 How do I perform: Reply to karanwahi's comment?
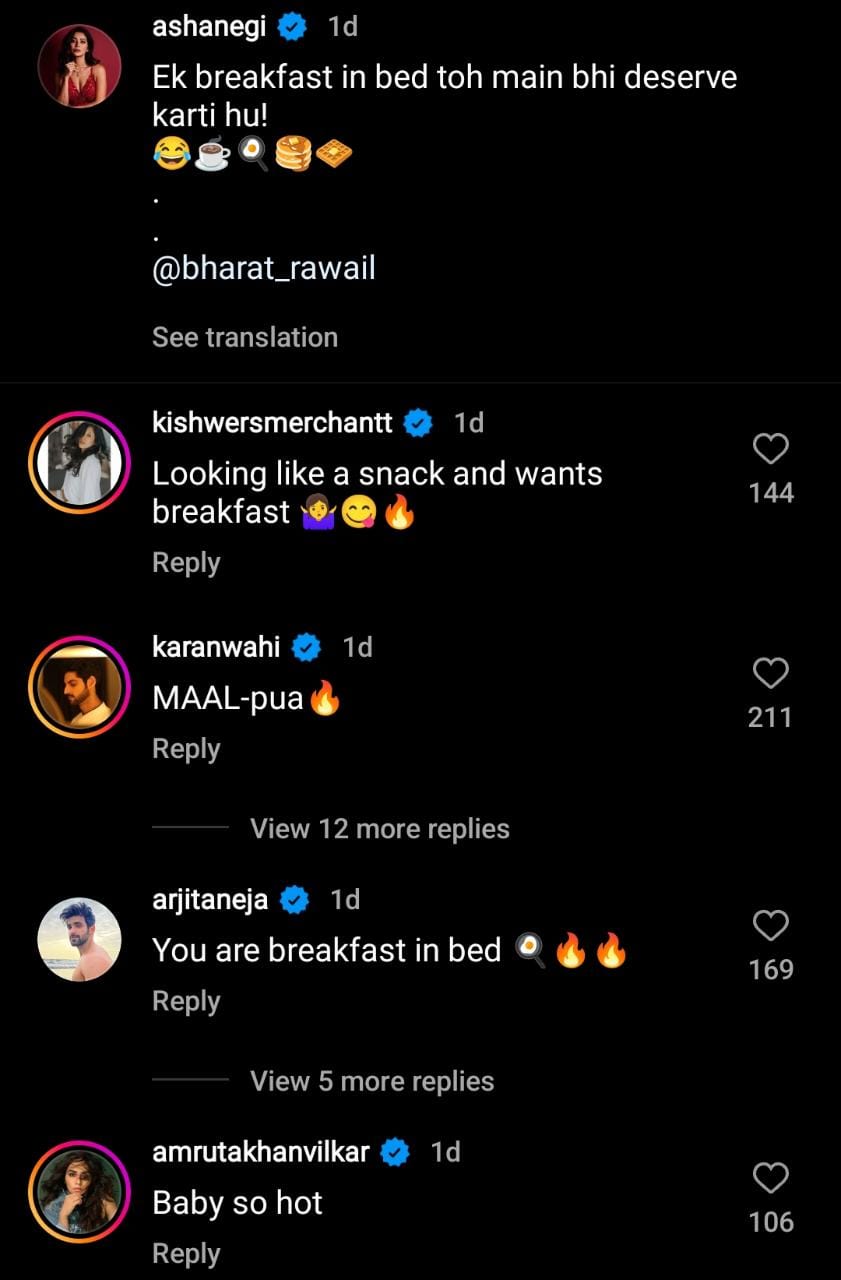click(x=185, y=749)
